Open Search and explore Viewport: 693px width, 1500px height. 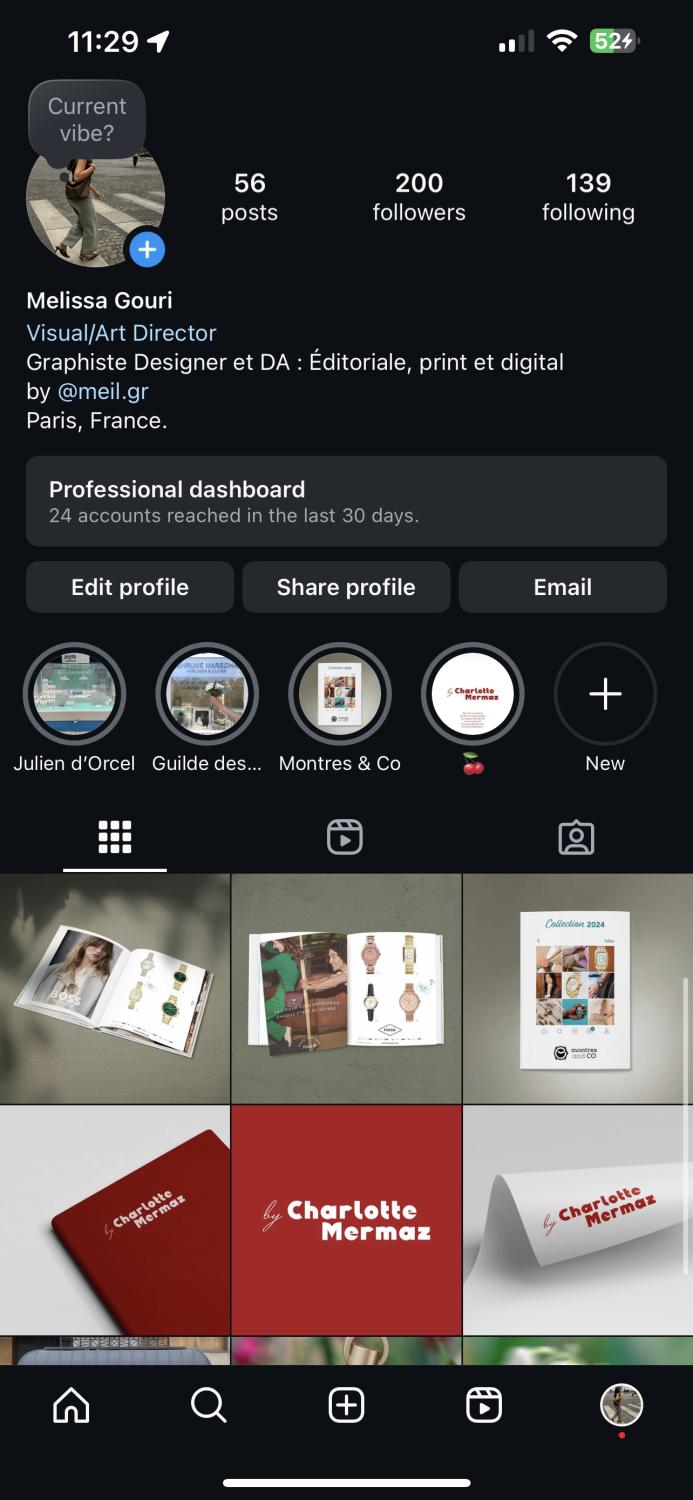[208, 1406]
